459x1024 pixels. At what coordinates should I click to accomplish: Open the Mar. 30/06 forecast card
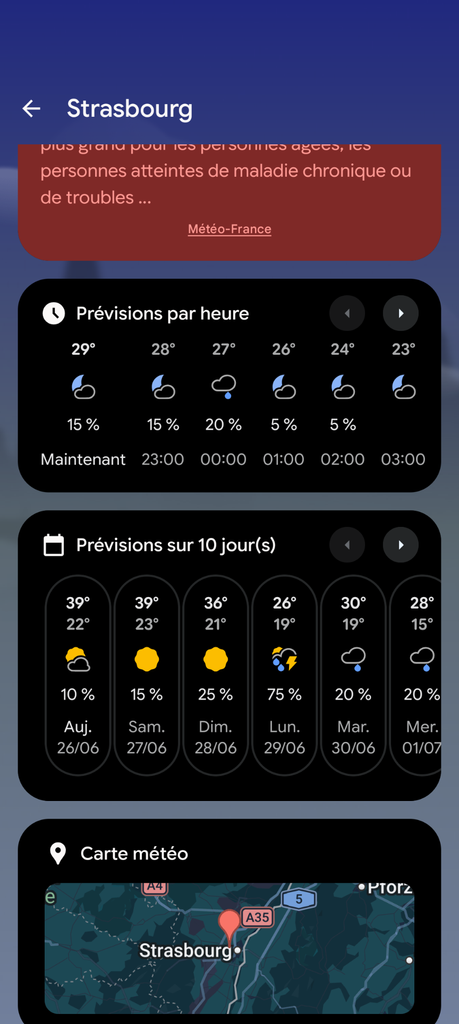point(353,676)
